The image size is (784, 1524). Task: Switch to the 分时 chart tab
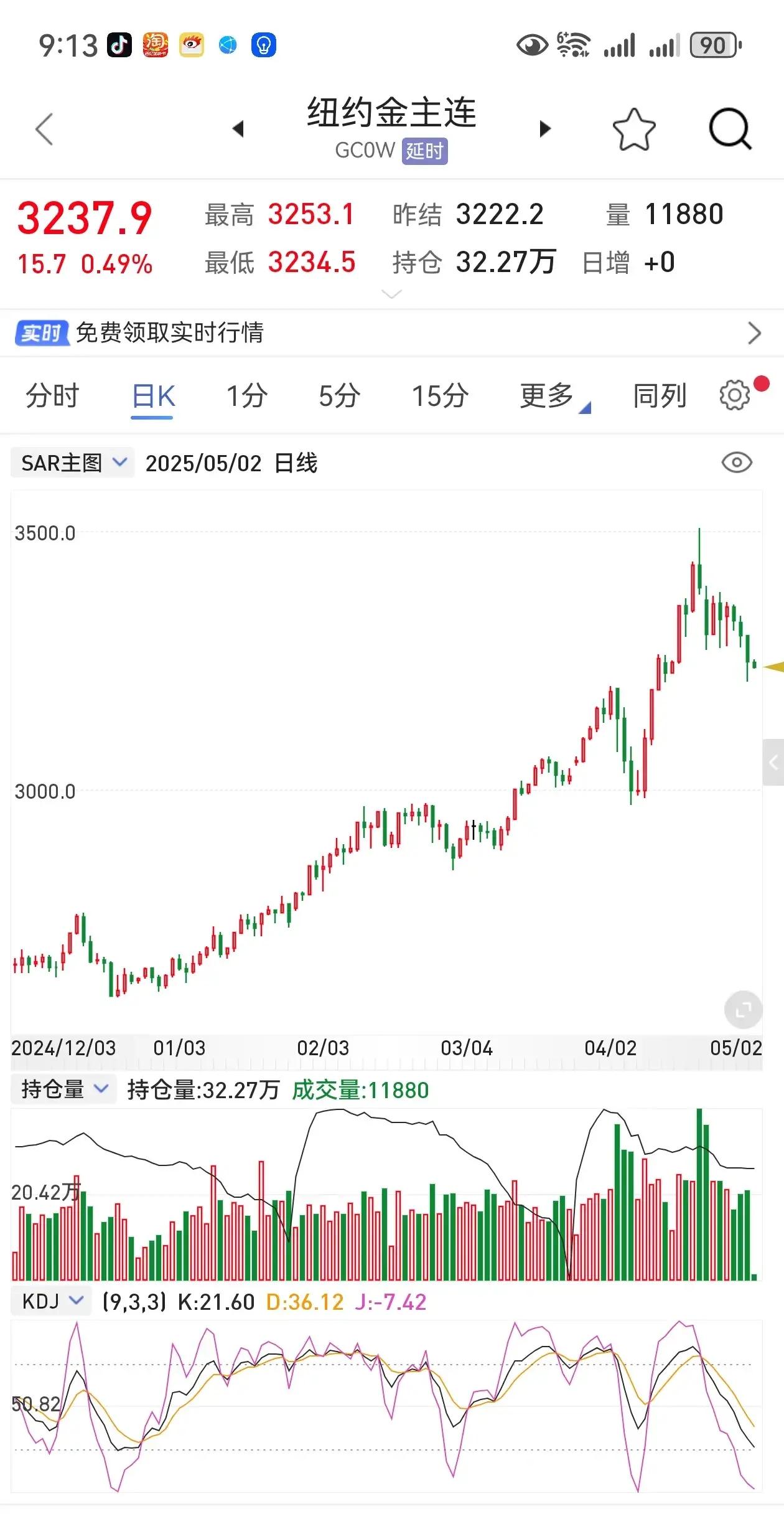(x=52, y=395)
